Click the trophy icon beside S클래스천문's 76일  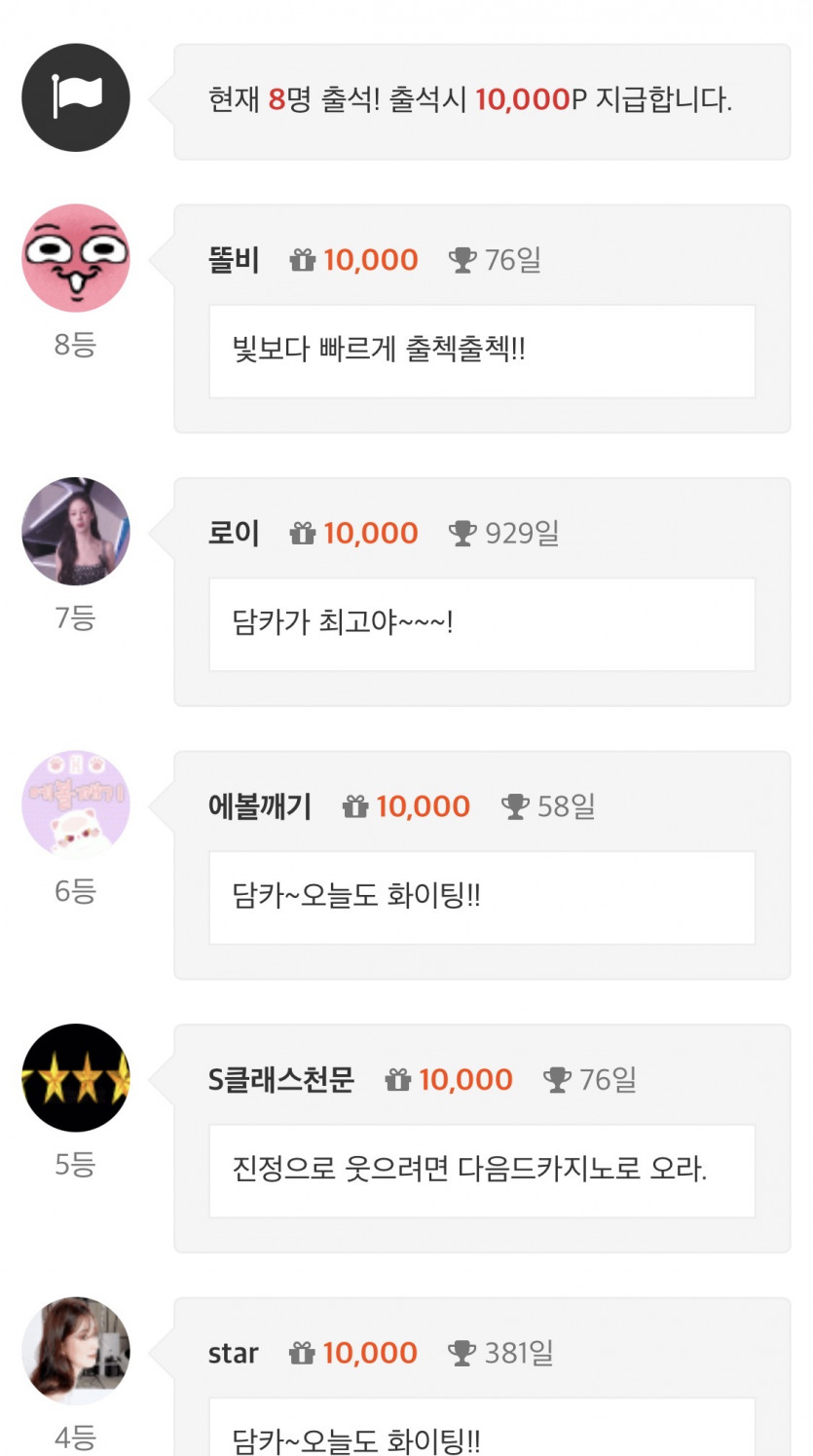pos(555,1080)
